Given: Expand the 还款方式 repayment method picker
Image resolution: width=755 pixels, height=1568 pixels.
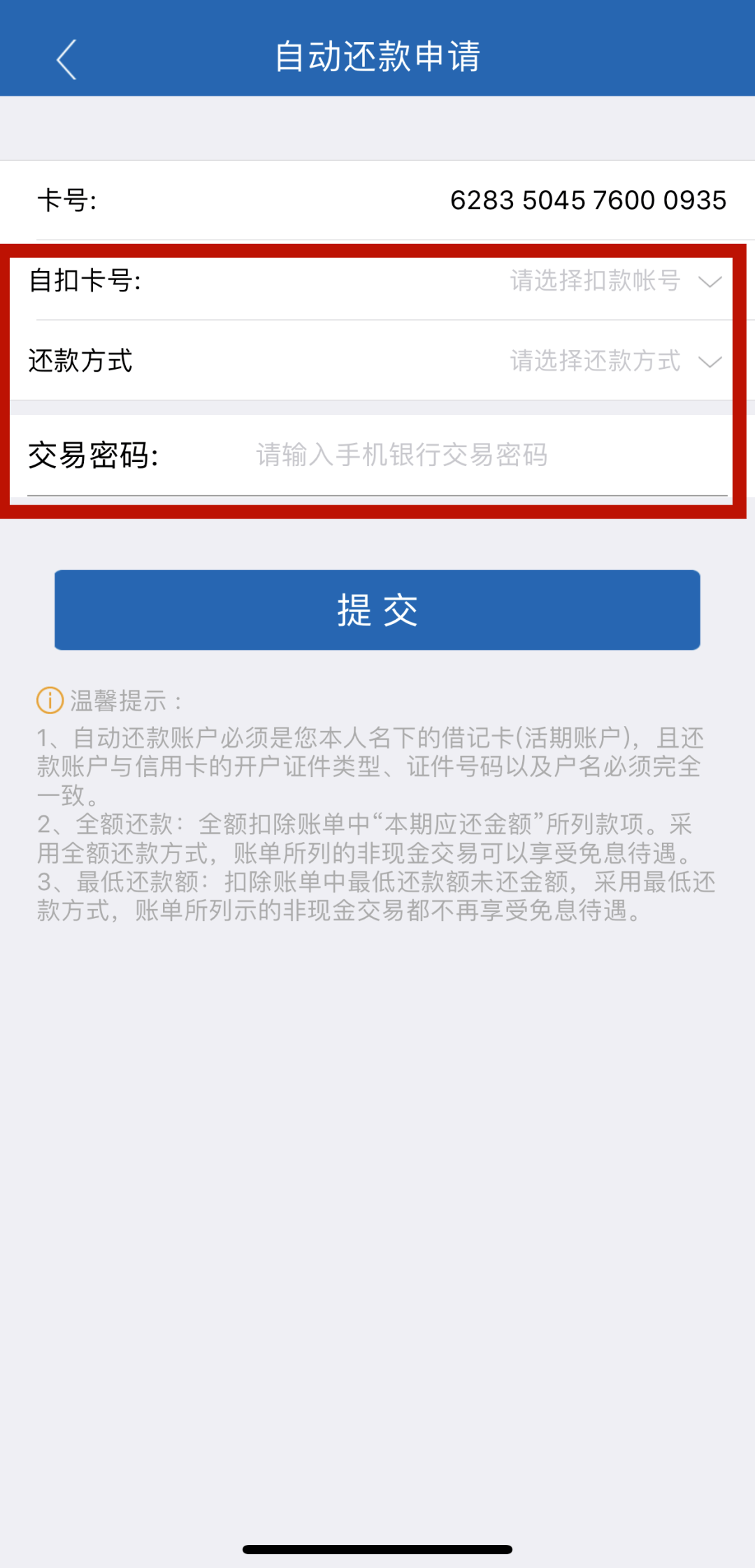Looking at the screenshot, I should point(614,361).
